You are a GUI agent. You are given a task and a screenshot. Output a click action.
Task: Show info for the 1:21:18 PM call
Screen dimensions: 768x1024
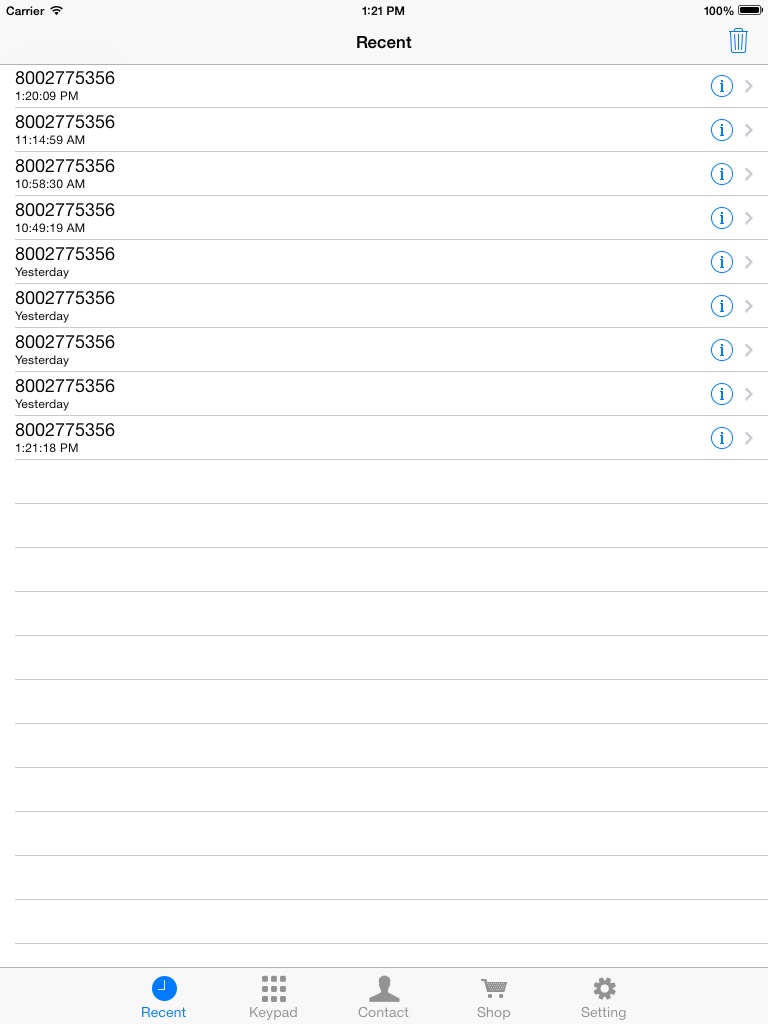722,438
